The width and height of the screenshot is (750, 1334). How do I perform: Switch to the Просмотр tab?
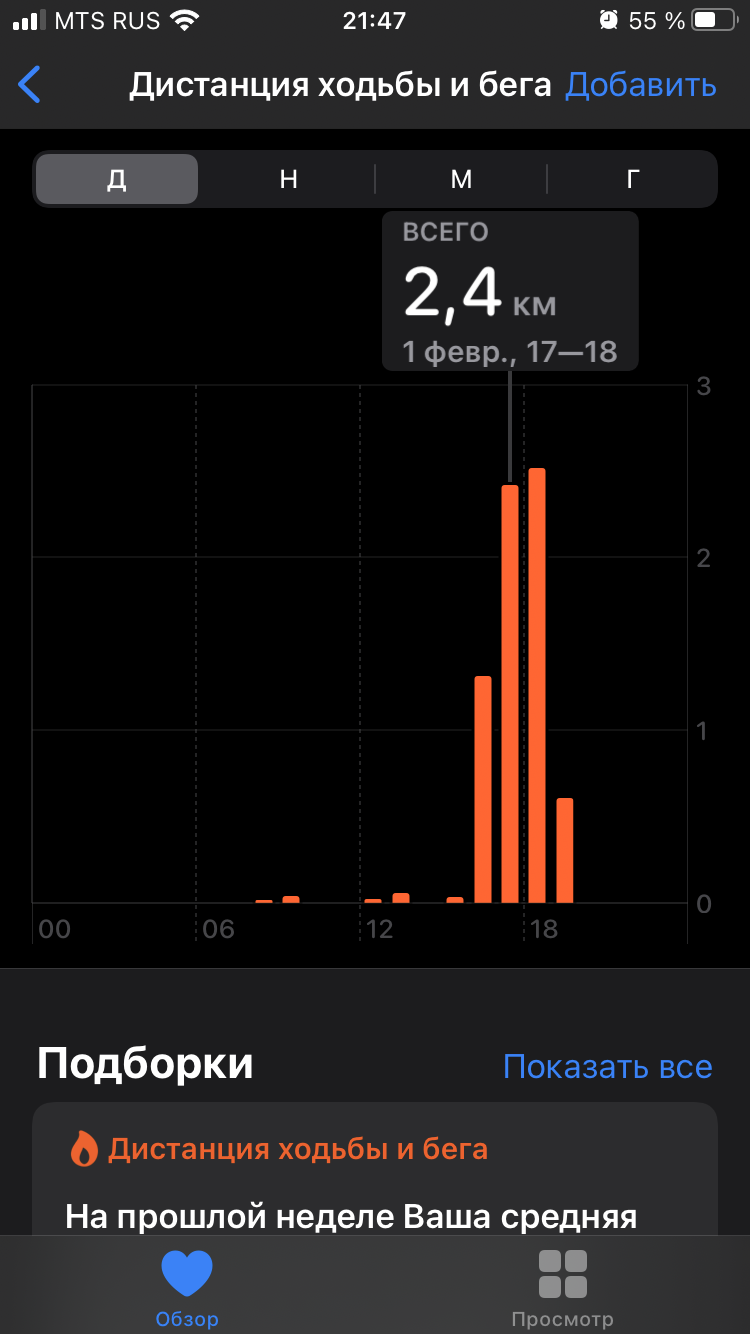tap(562, 1286)
